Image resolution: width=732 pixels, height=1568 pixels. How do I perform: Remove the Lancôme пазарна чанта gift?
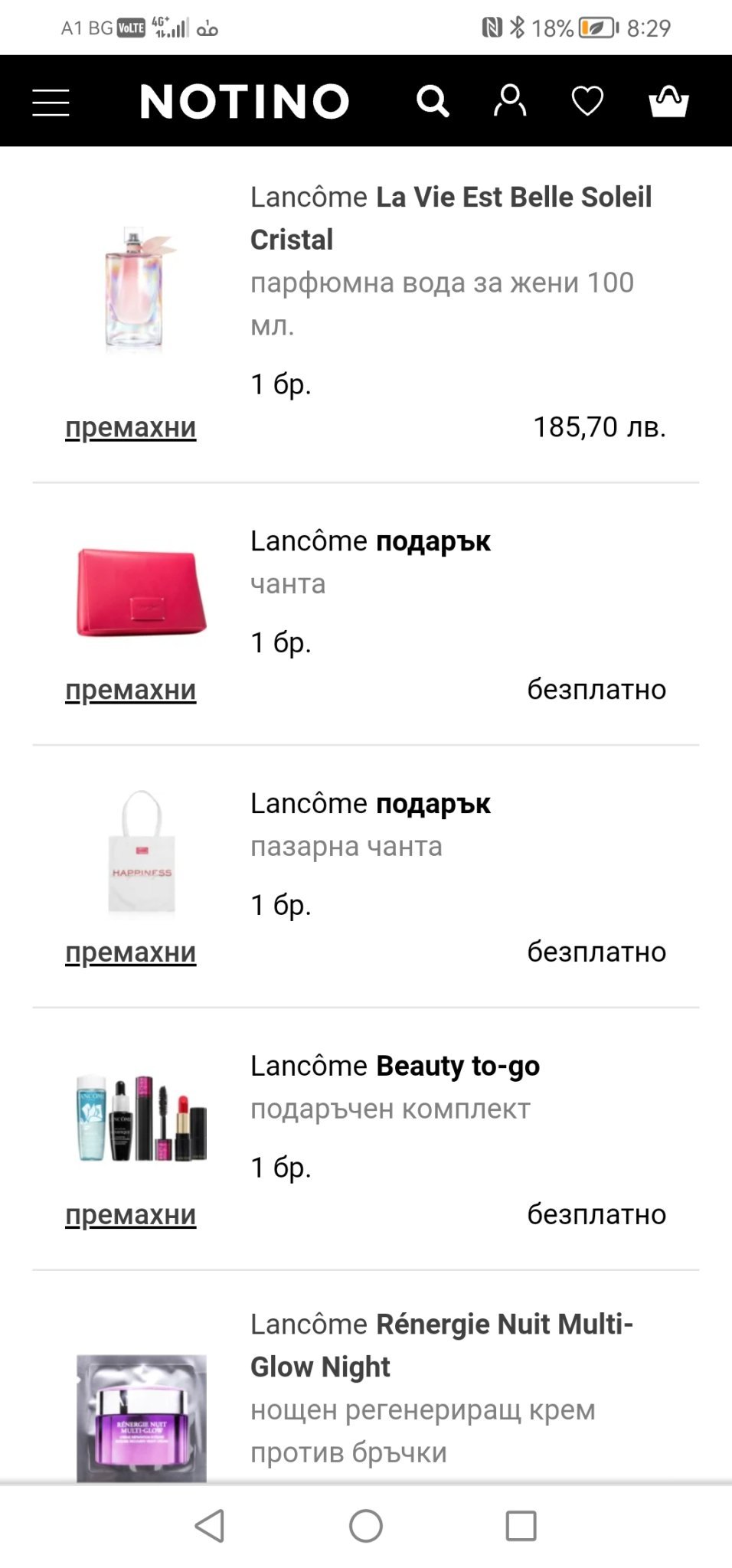[x=130, y=952]
